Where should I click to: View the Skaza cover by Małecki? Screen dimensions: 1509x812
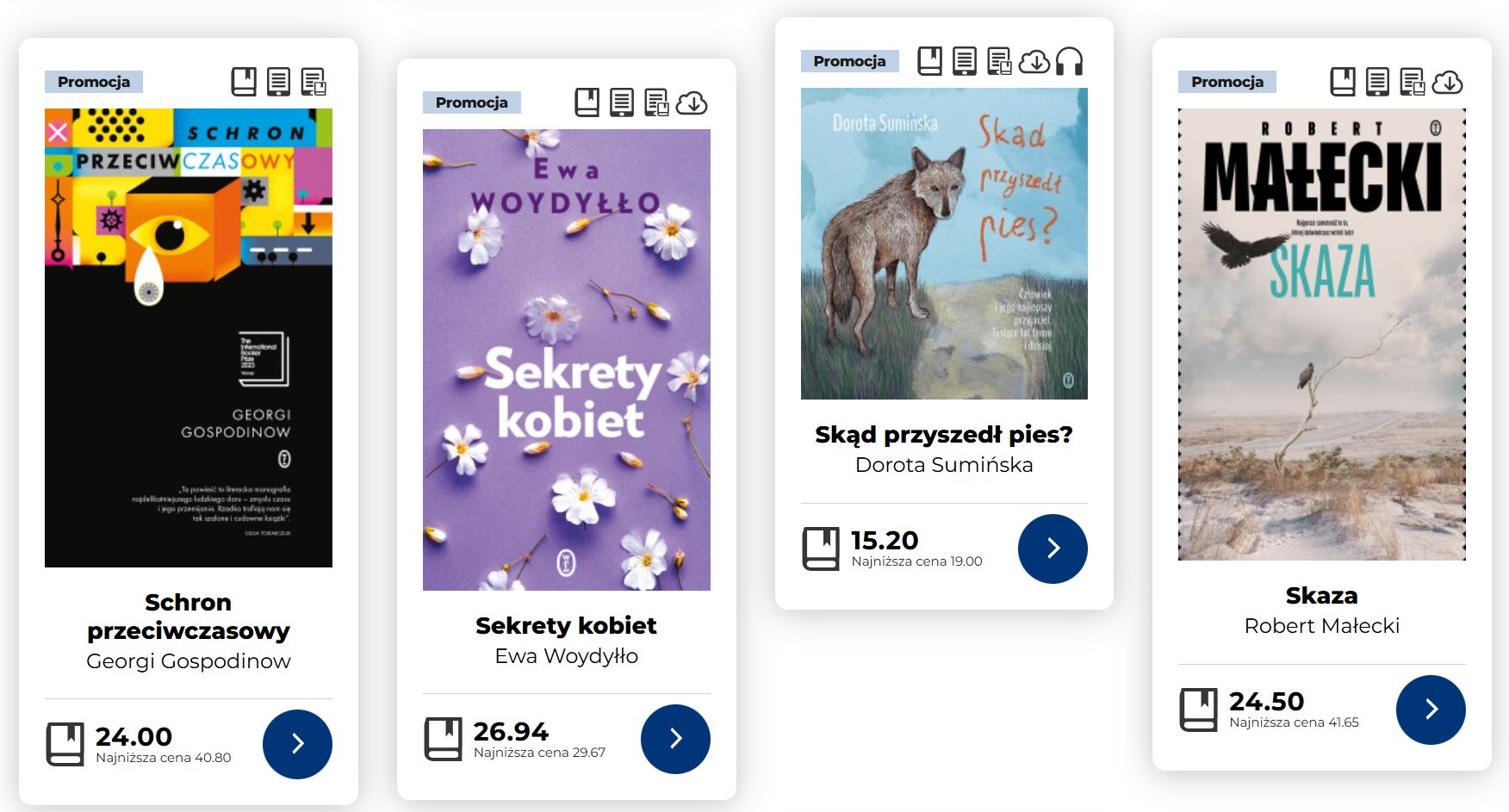1321,334
